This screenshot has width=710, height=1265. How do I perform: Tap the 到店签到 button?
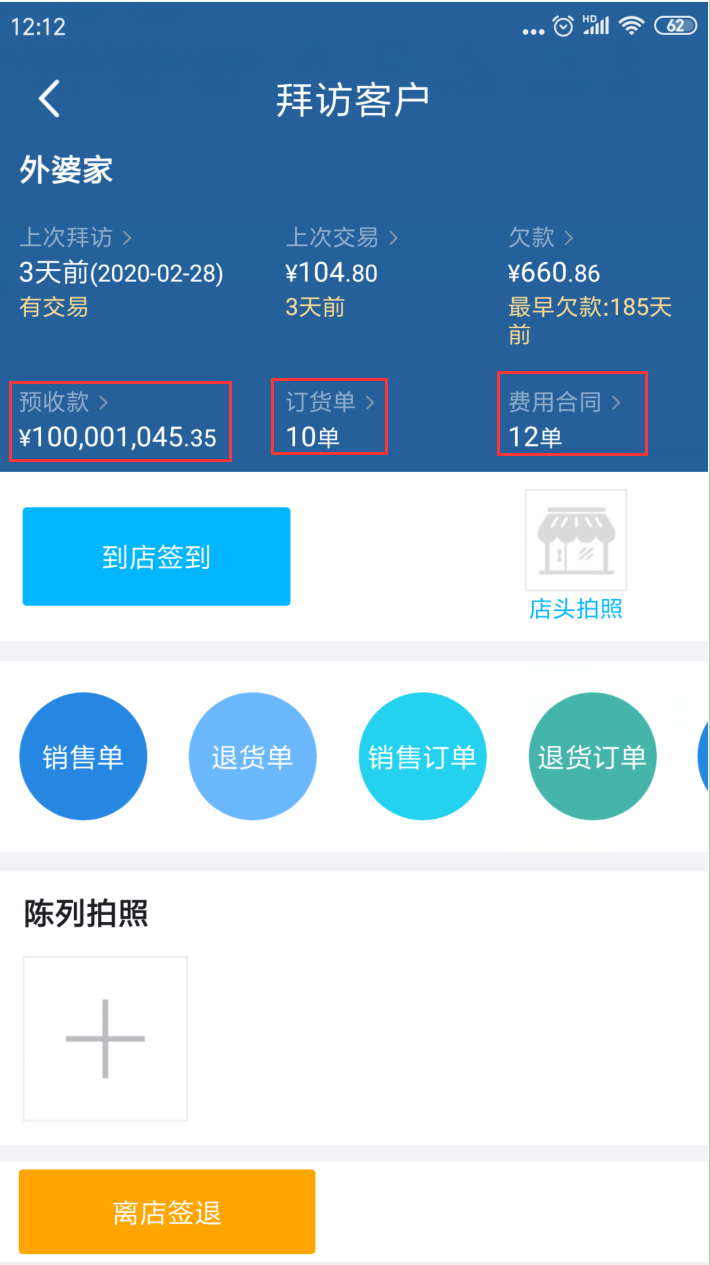[156, 557]
